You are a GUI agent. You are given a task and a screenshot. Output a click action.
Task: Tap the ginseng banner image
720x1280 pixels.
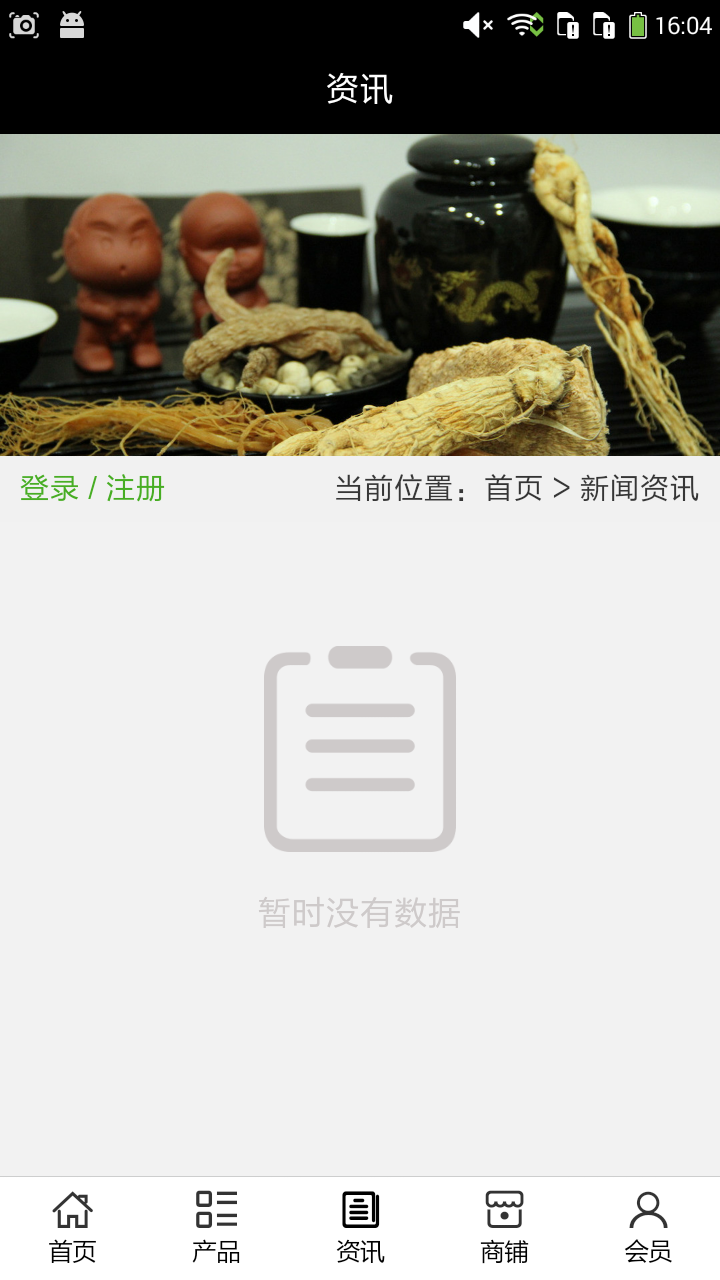pos(360,295)
